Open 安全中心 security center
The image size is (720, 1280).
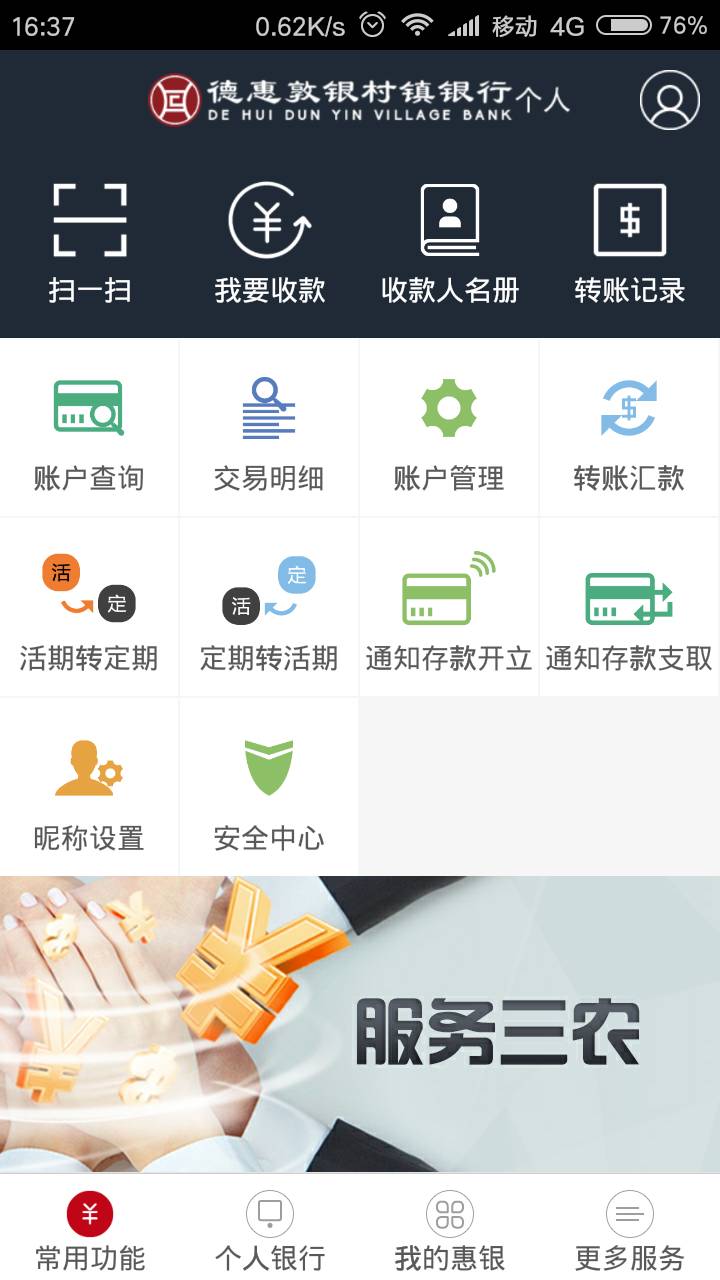tap(269, 787)
